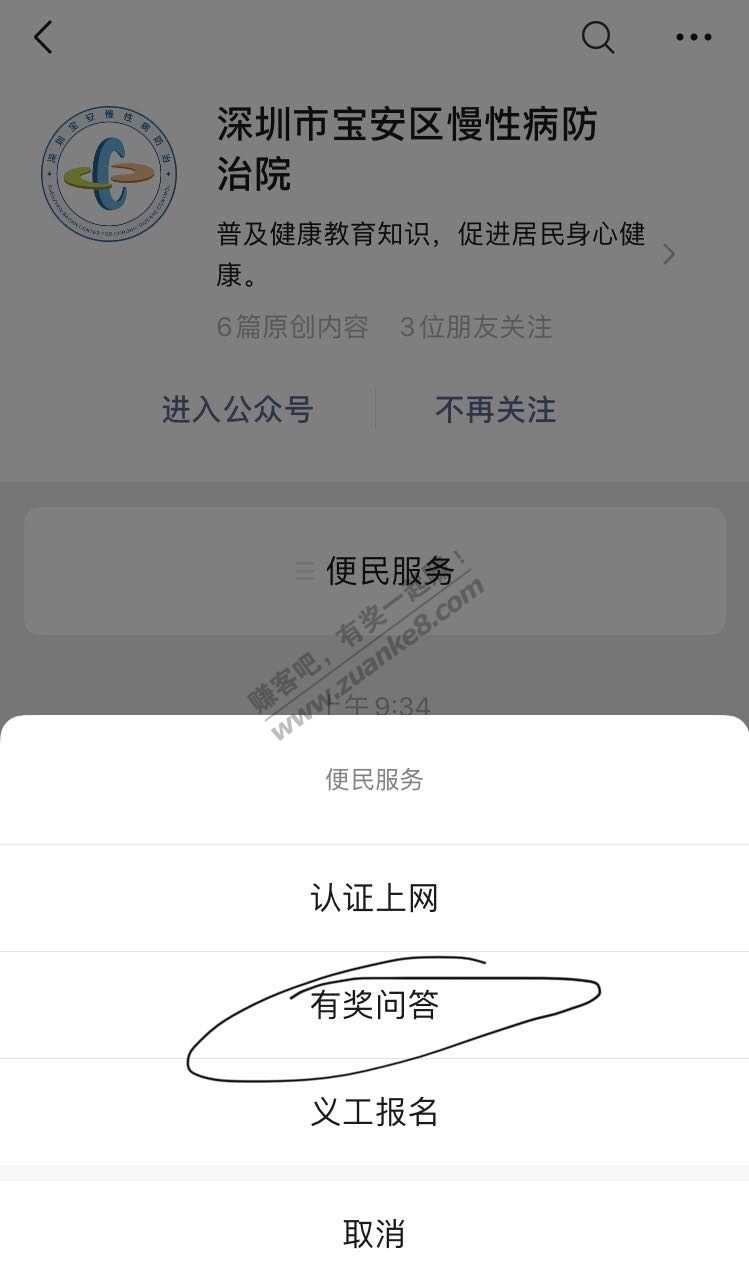
Task: Select 认证上网 from the menu
Action: (x=374, y=898)
